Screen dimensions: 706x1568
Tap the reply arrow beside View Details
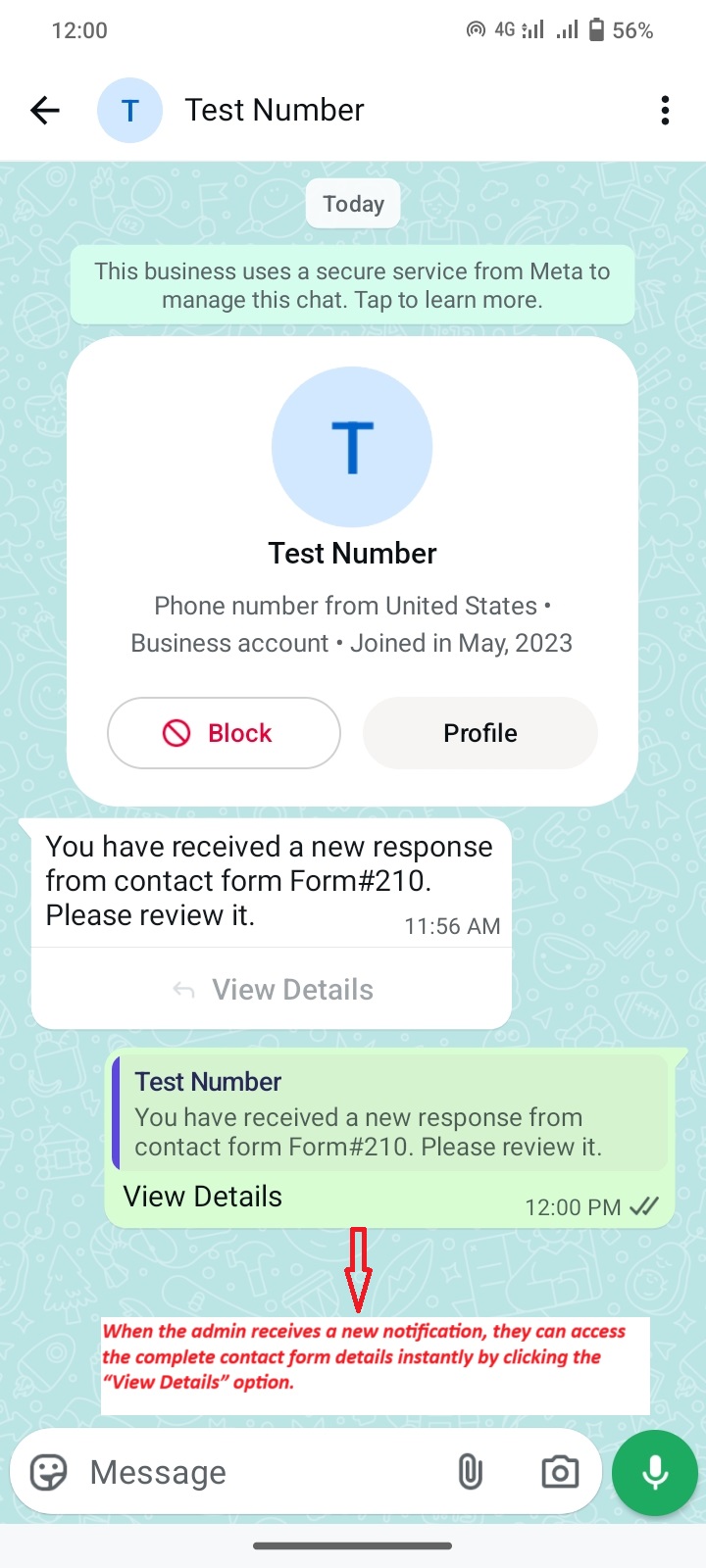pos(182,990)
